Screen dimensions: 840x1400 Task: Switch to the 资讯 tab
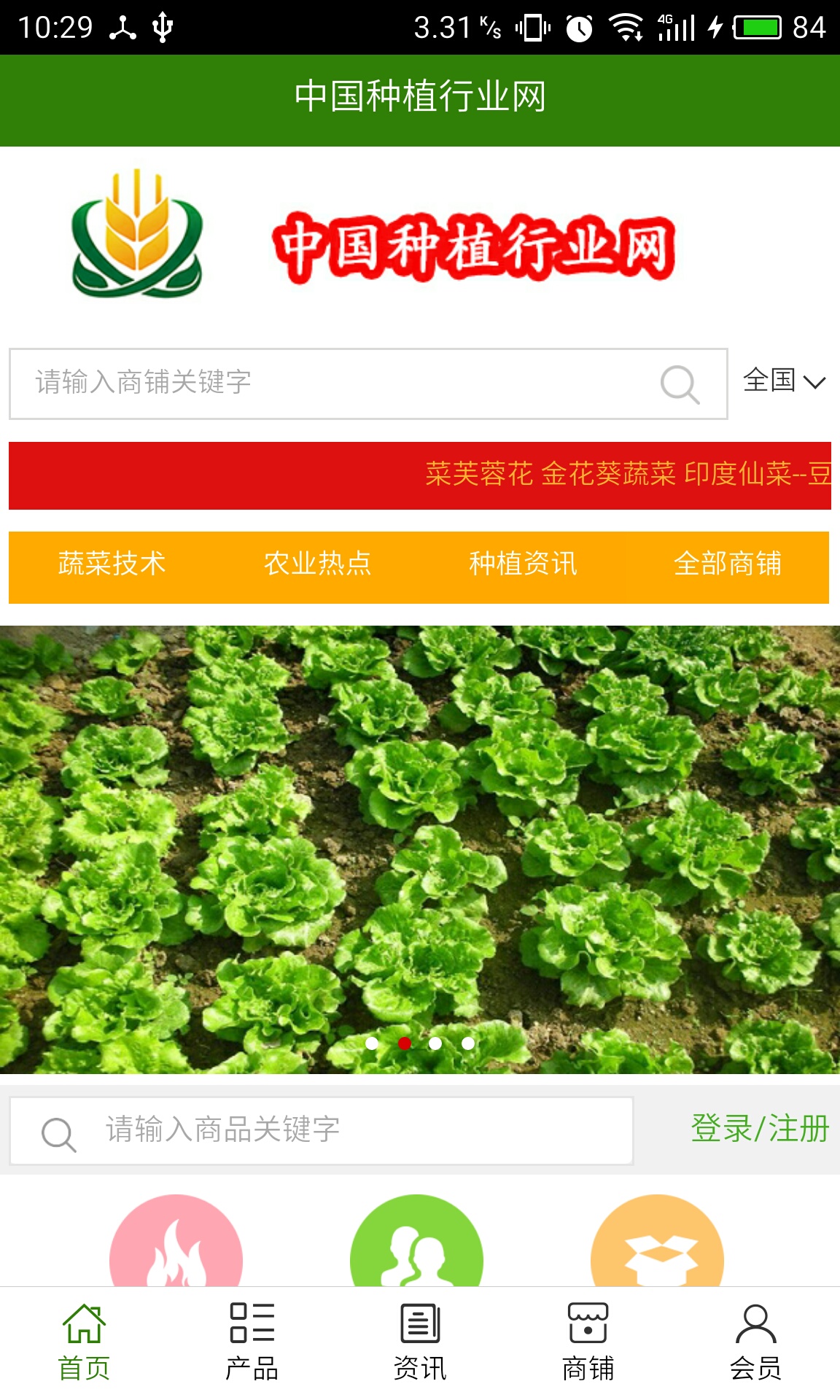(420, 1343)
